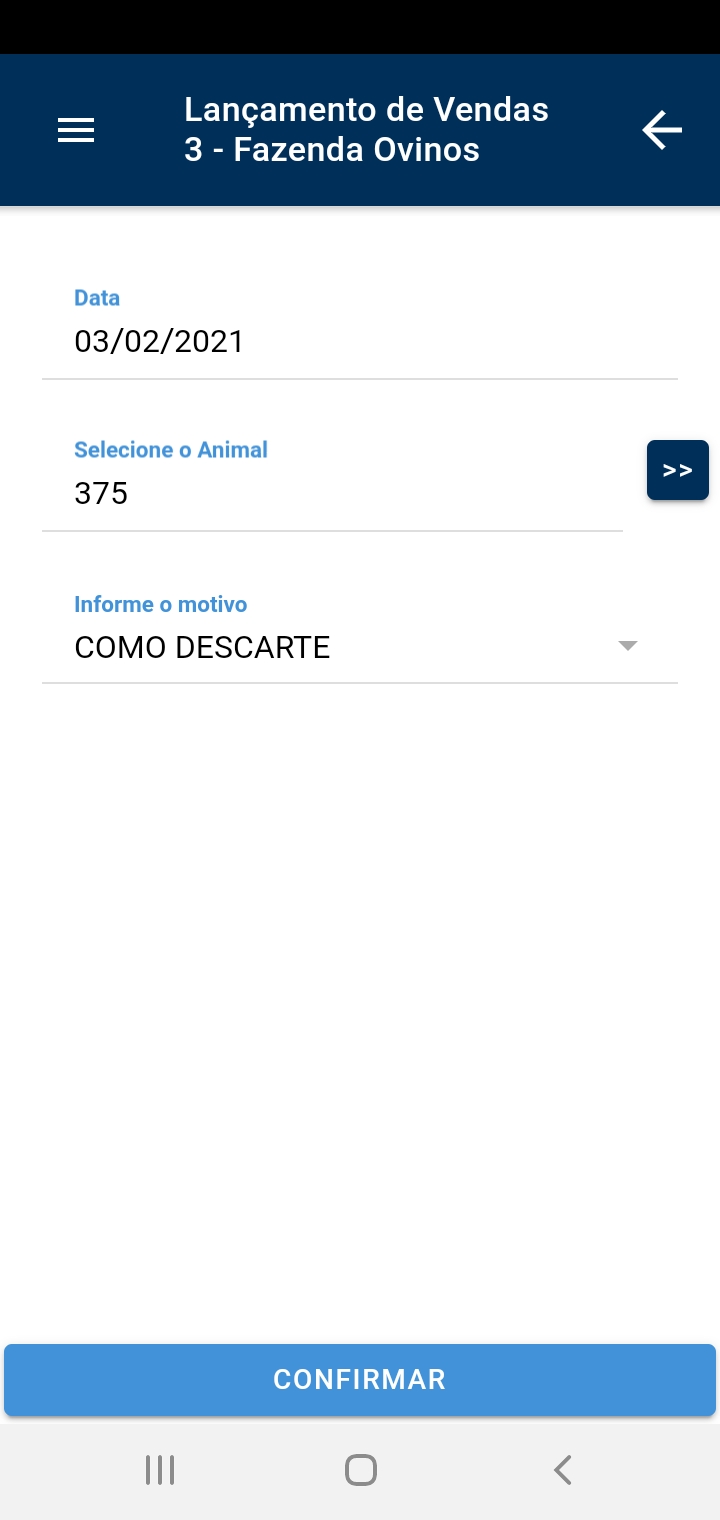Image resolution: width=720 pixels, height=1520 pixels.
Task: Open recent apps from navigation bar
Action: tap(160, 1470)
